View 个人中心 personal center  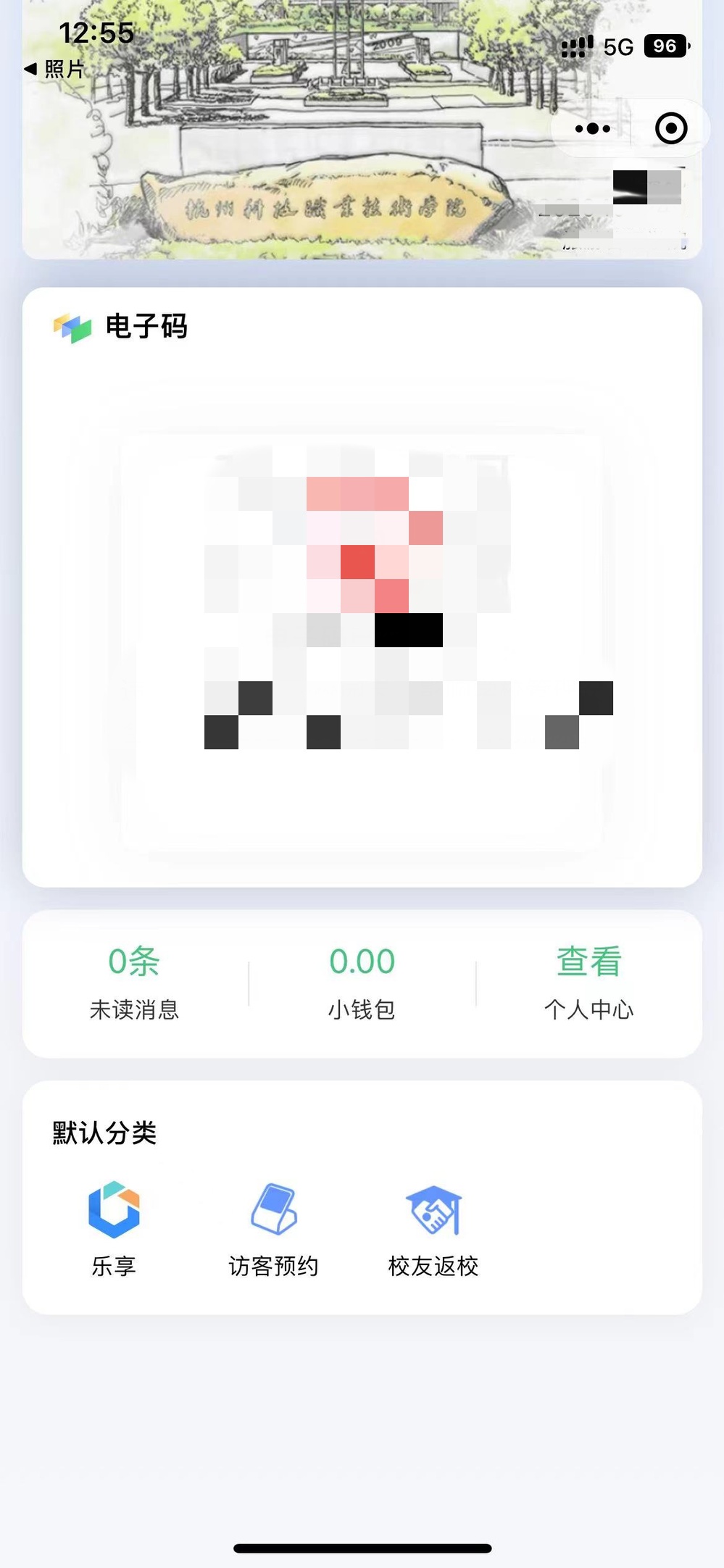pyautogui.click(x=588, y=982)
